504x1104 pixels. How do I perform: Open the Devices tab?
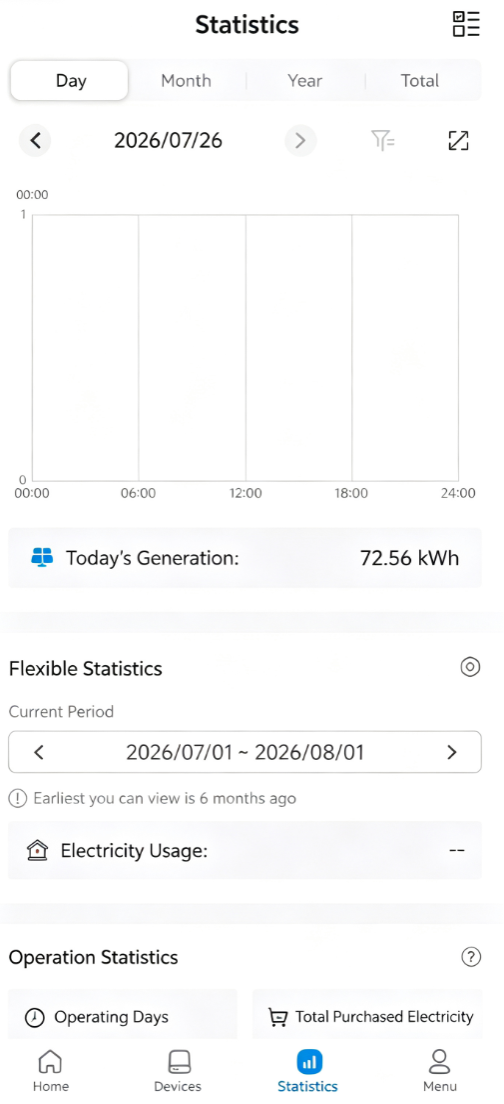(177, 1070)
